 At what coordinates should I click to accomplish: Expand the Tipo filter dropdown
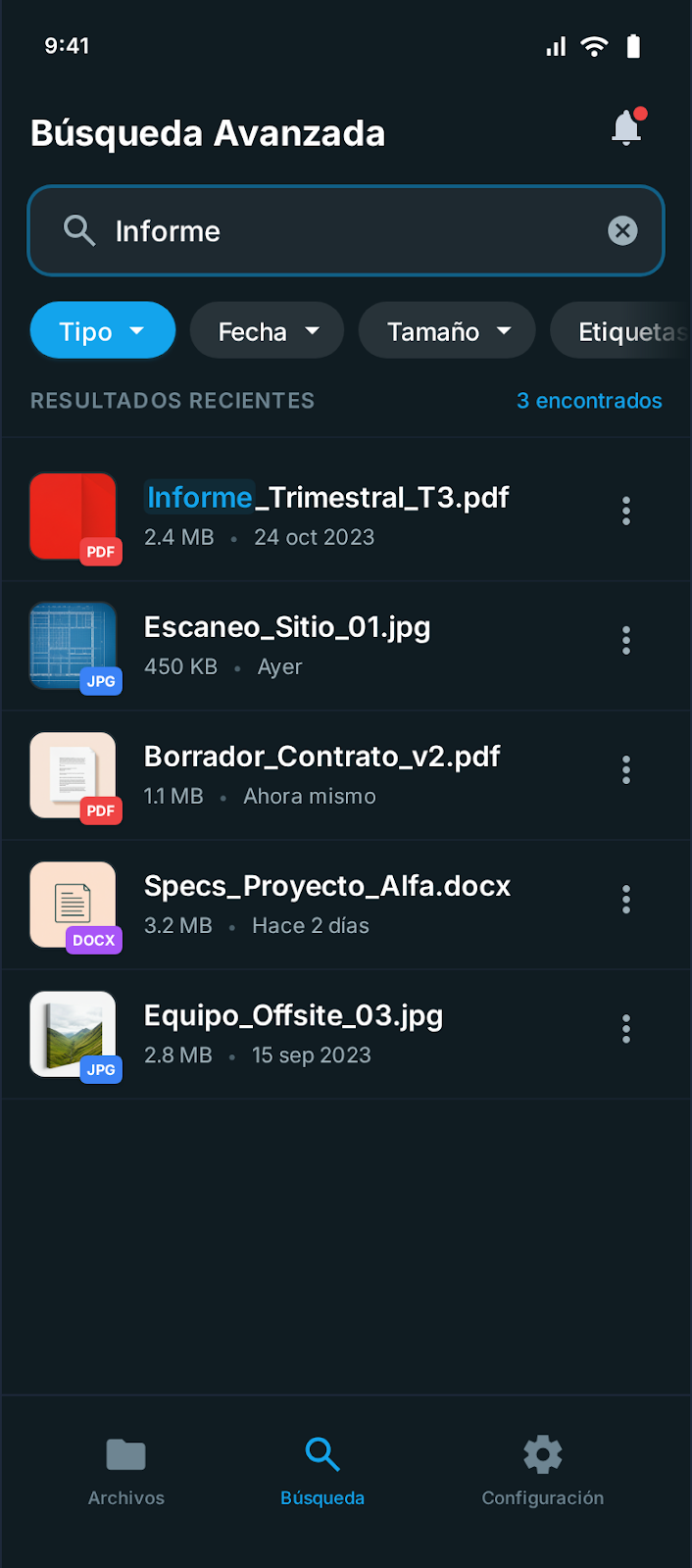(x=103, y=331)
